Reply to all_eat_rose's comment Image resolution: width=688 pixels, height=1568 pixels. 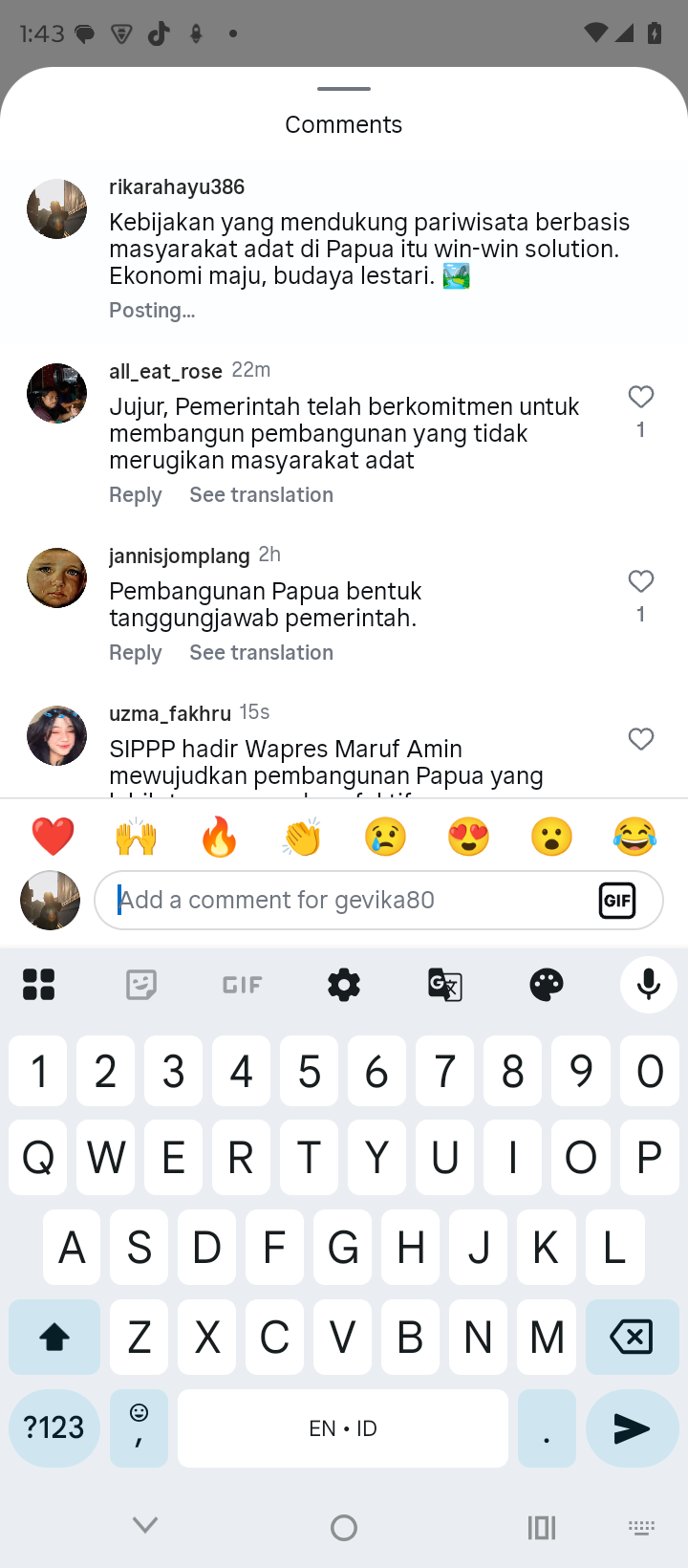pos(135,495)
